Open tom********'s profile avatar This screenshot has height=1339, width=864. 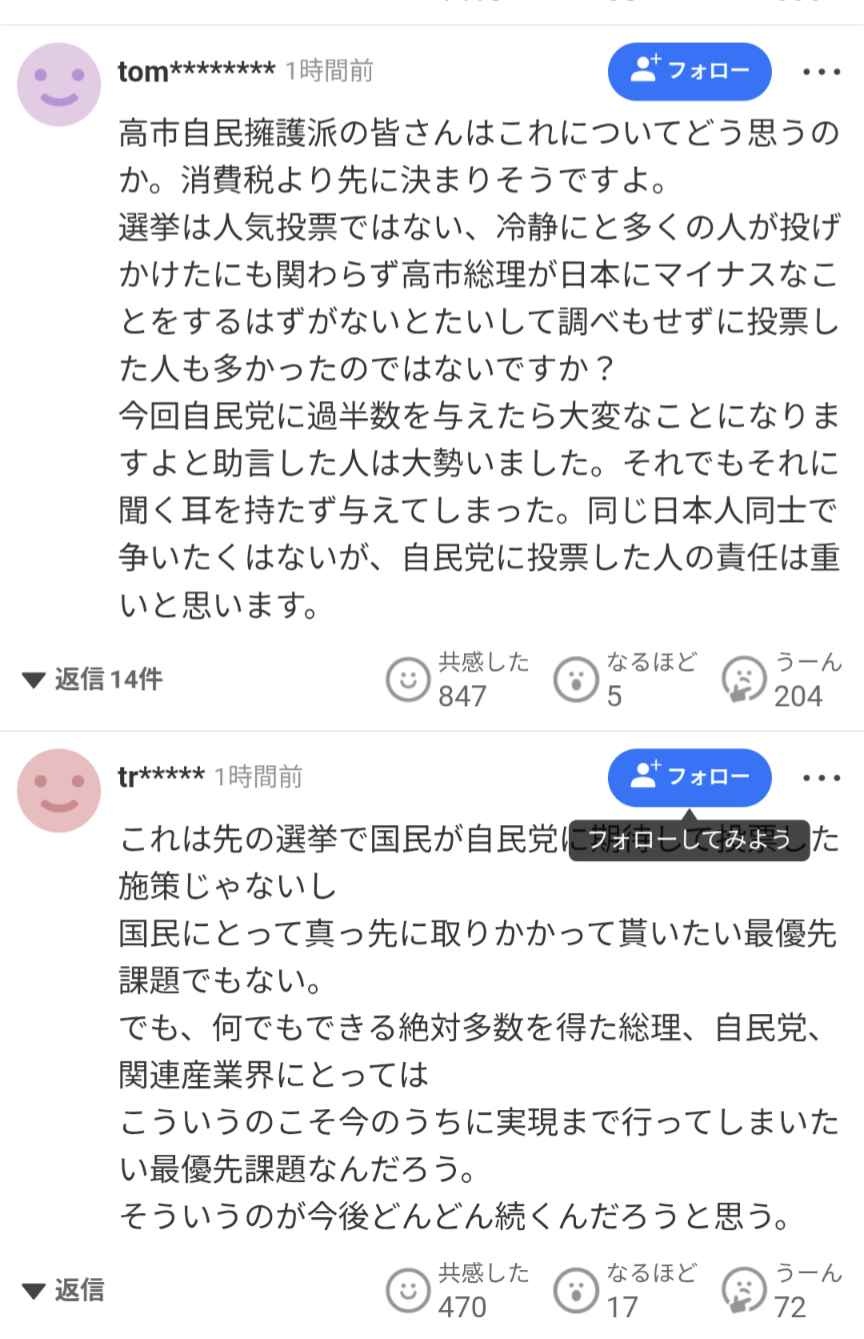(59, 84)
